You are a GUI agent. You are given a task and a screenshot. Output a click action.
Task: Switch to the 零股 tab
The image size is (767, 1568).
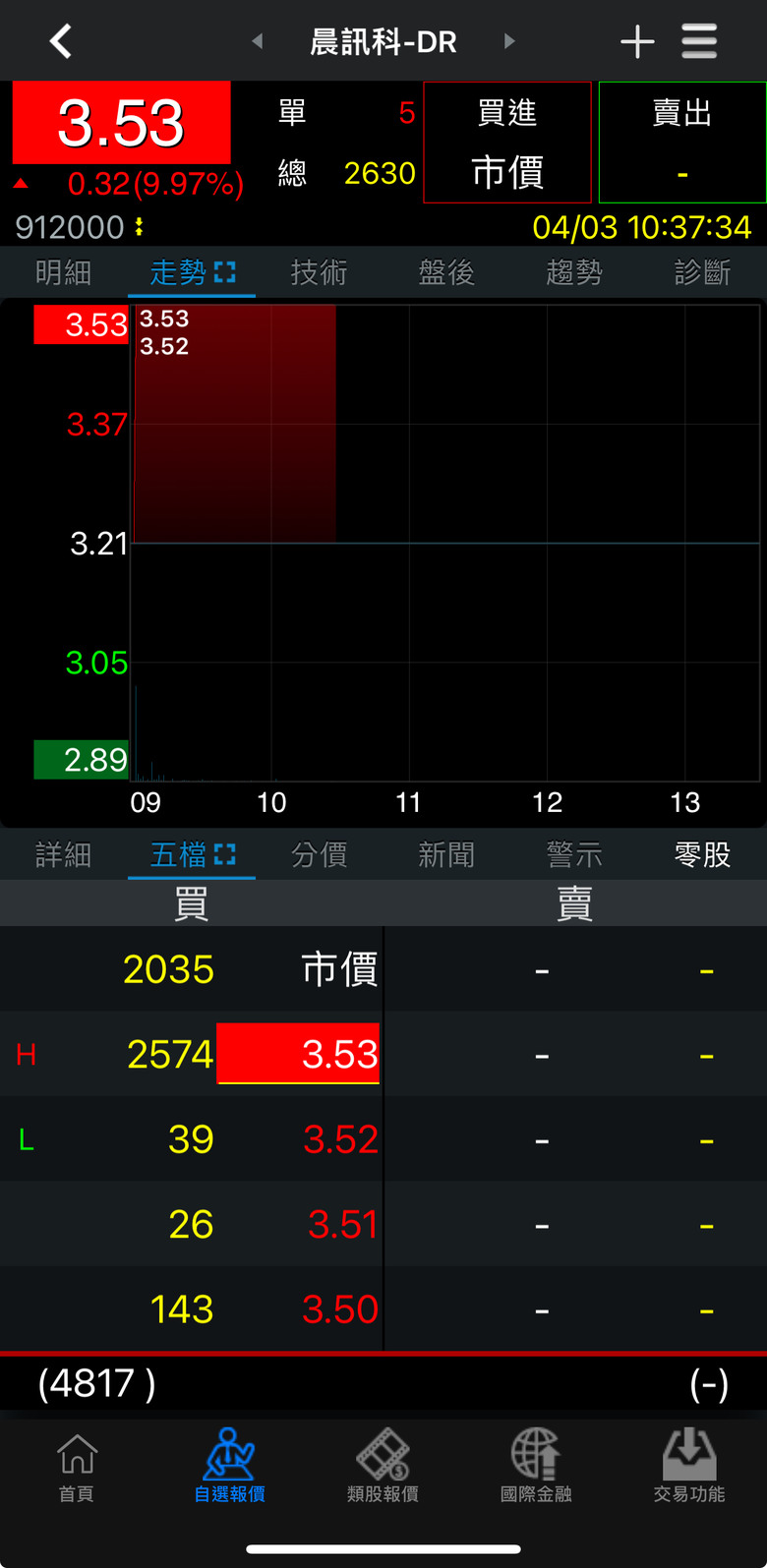[x=703, y=854]
